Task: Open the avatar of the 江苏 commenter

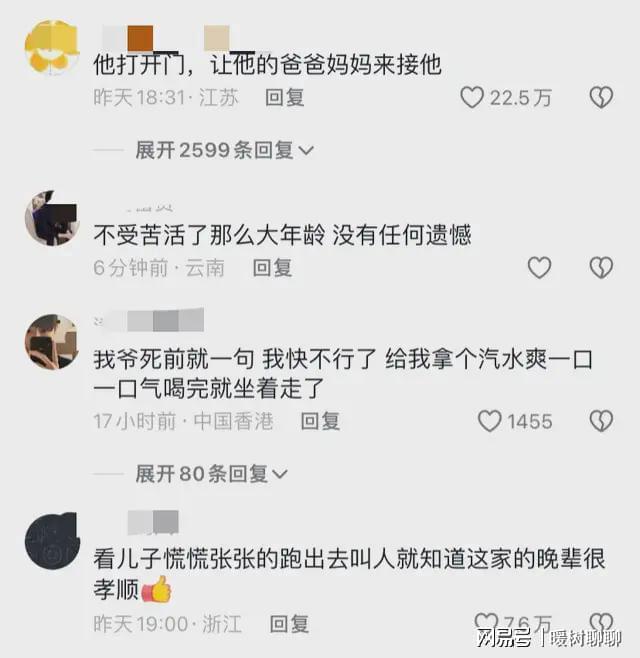Action: point(51,47)
